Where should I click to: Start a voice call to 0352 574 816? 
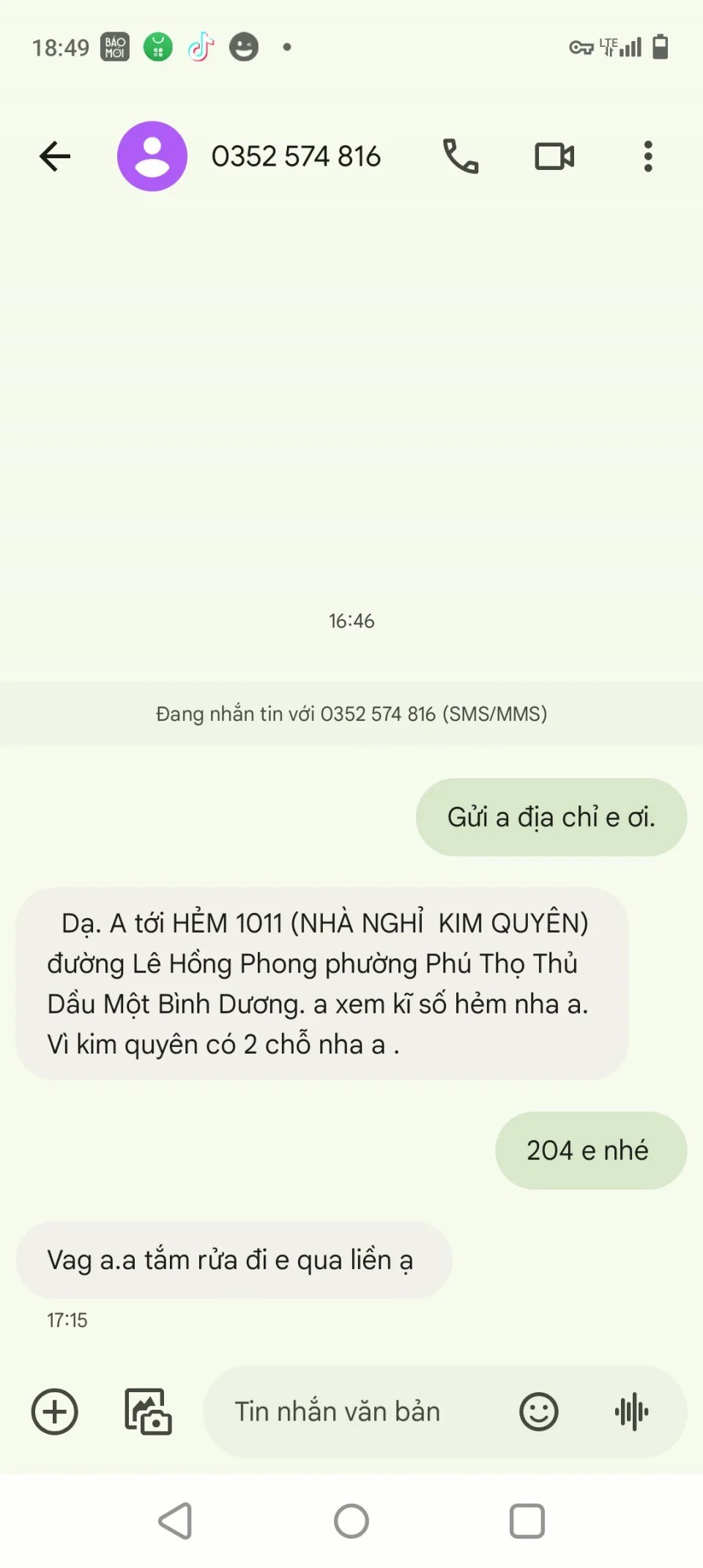pos(461,156)
